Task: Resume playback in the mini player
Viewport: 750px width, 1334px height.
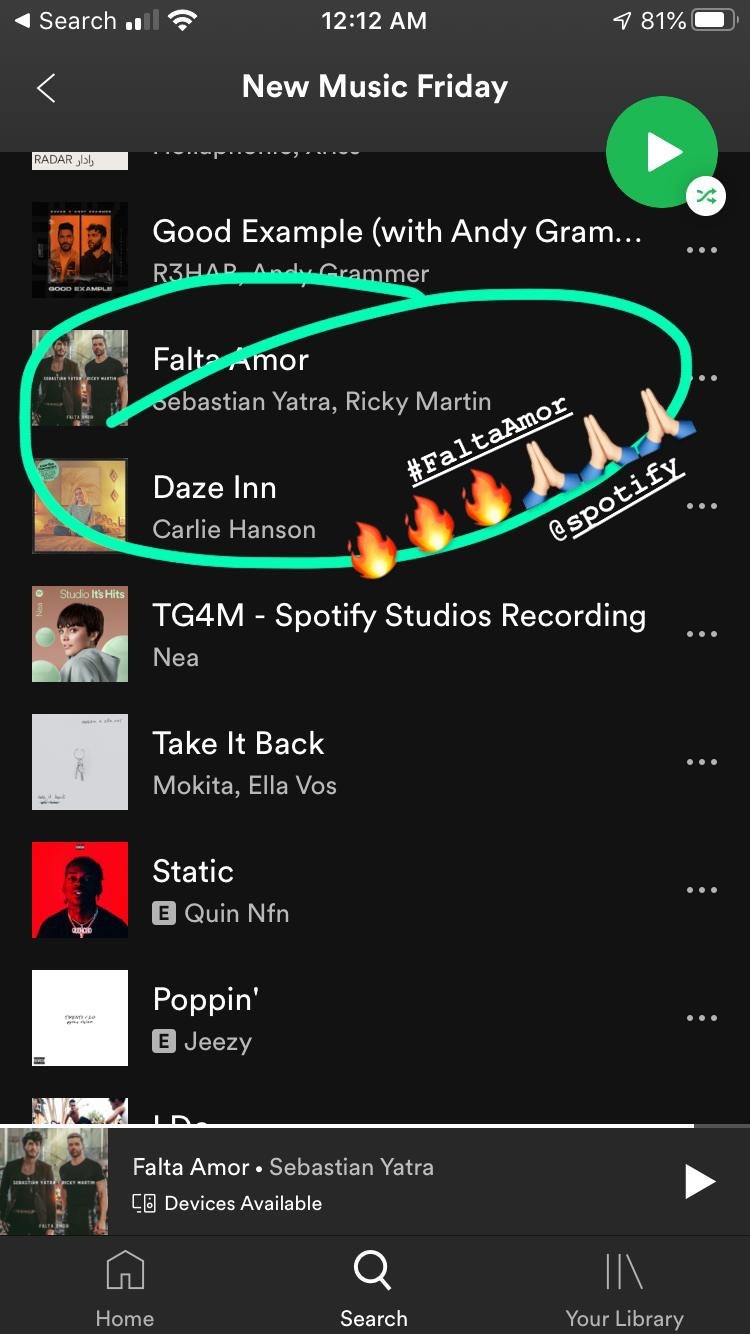Action: 699,1182
